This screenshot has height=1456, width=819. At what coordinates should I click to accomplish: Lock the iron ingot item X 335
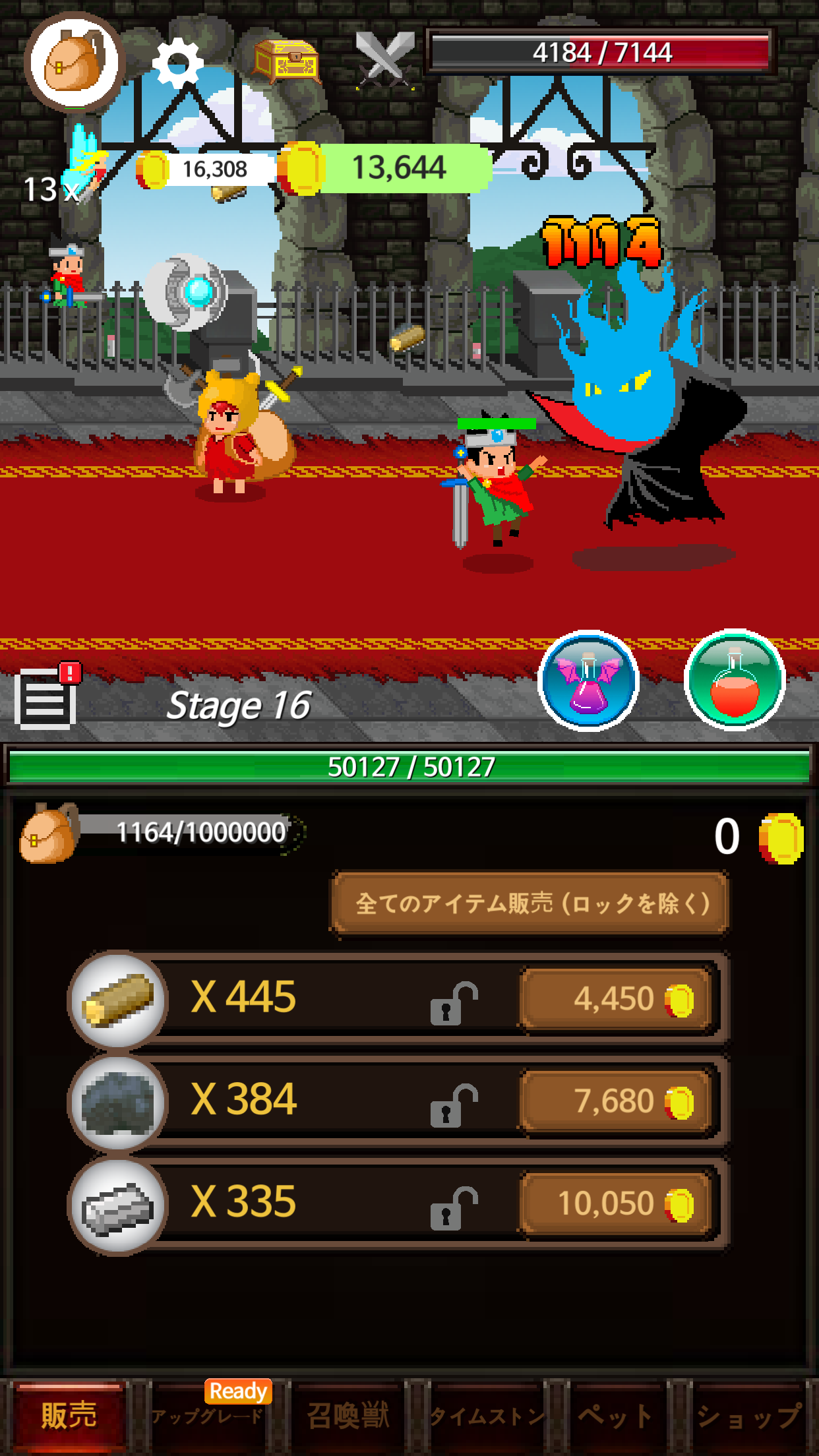(454, 1207)
